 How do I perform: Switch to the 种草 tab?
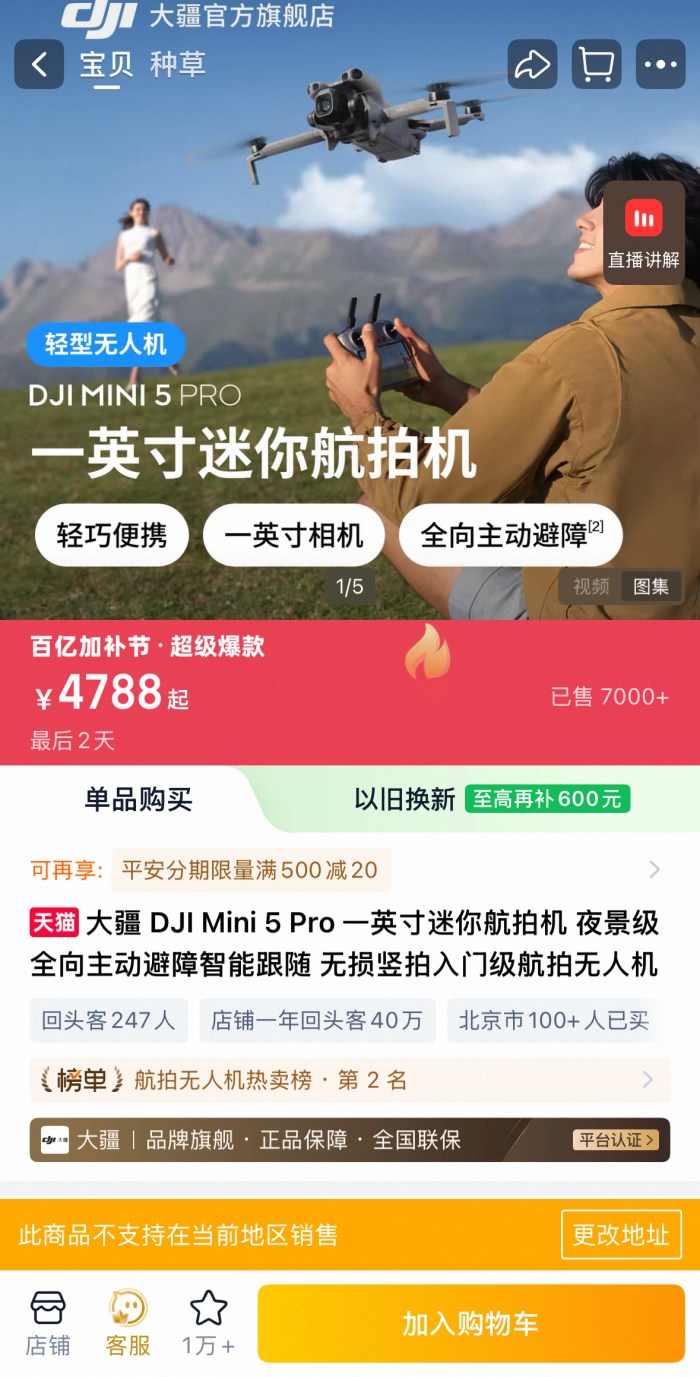177,65
